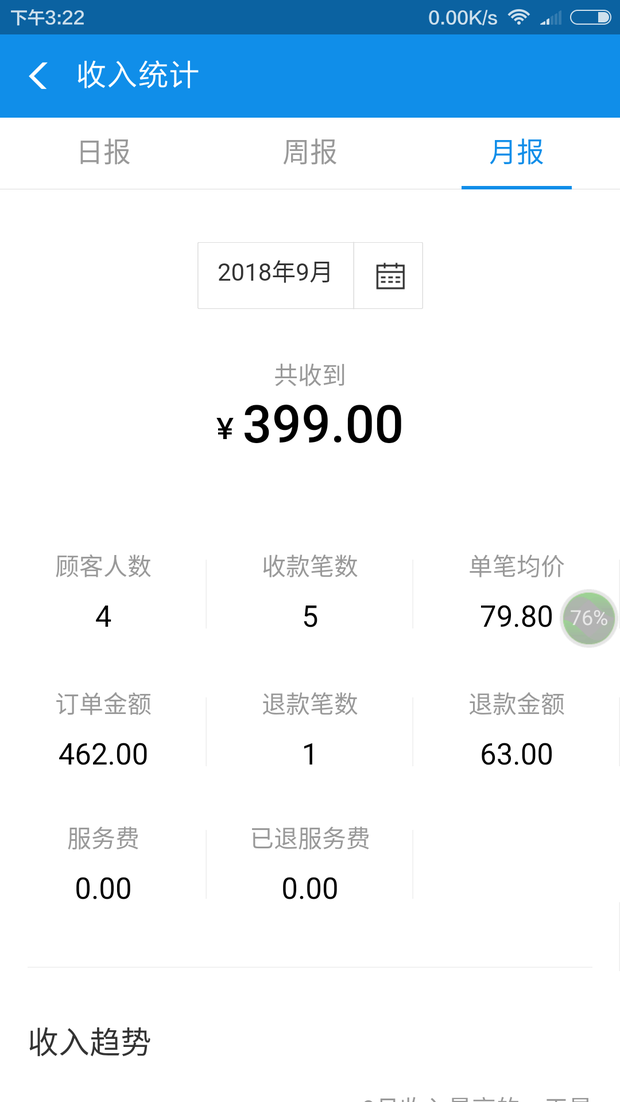
Task: Open the 2018年9月 month picker
Action: pyautogui.click(x=275, y=275)
